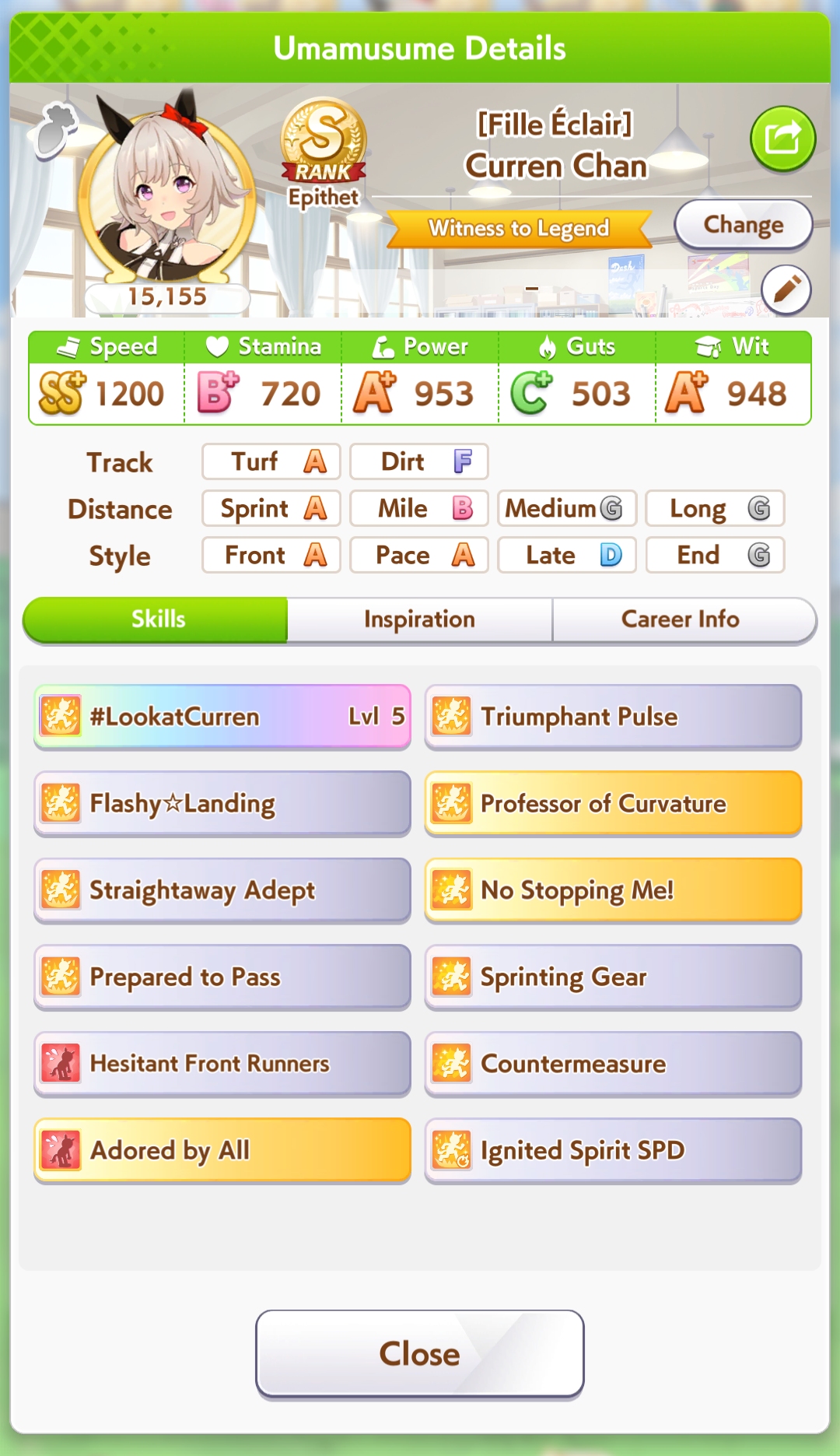Open the Countermeasure skill details
The width and height of the screenshot is (840, 1456).
click(613, 1064)
